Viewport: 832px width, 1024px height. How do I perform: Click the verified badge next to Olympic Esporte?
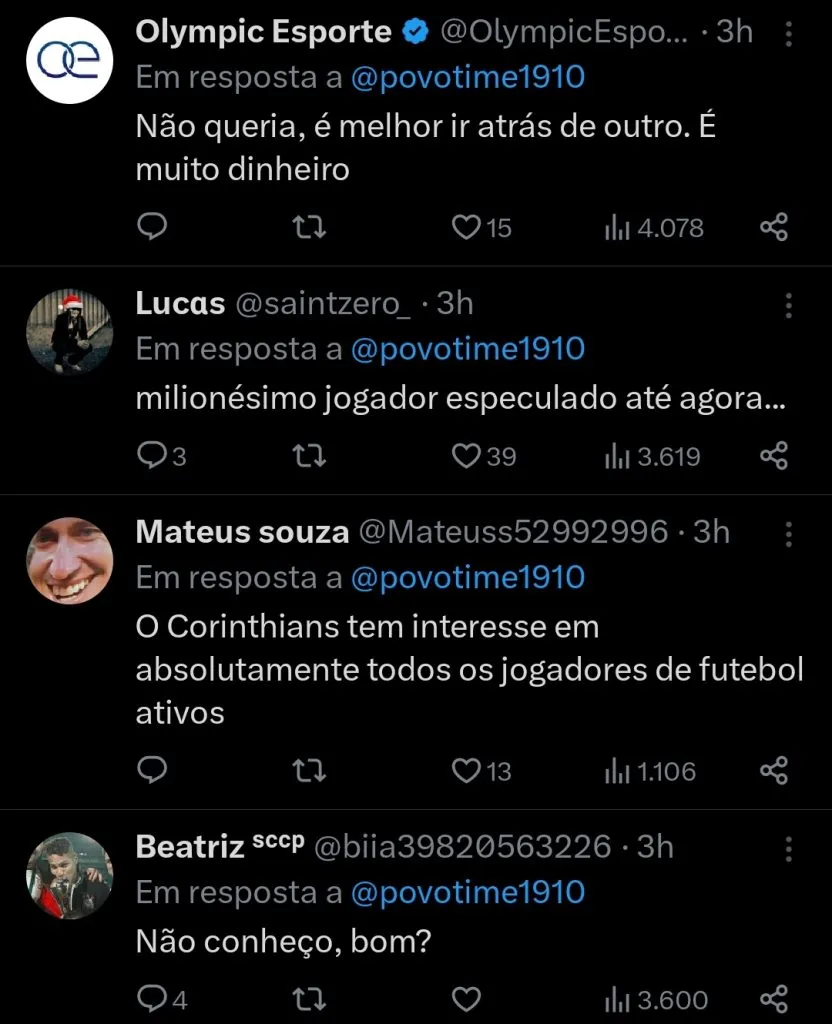click(412, 30)
